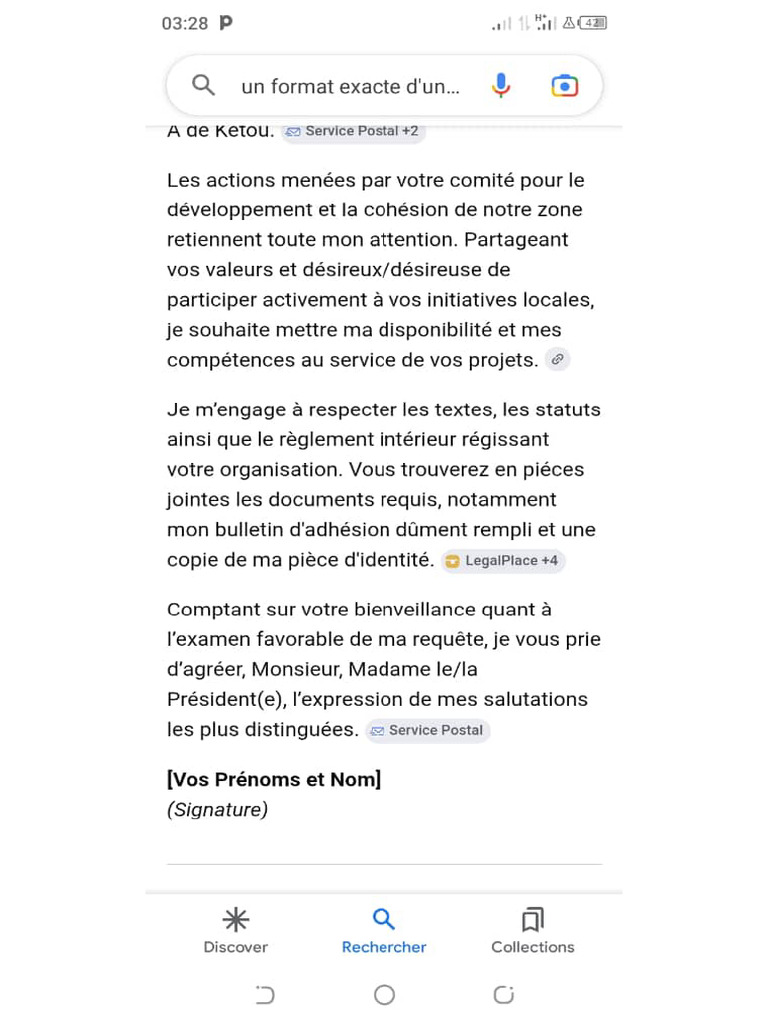Tap the system home button
768x1024 pixels.
pos(384,995)
